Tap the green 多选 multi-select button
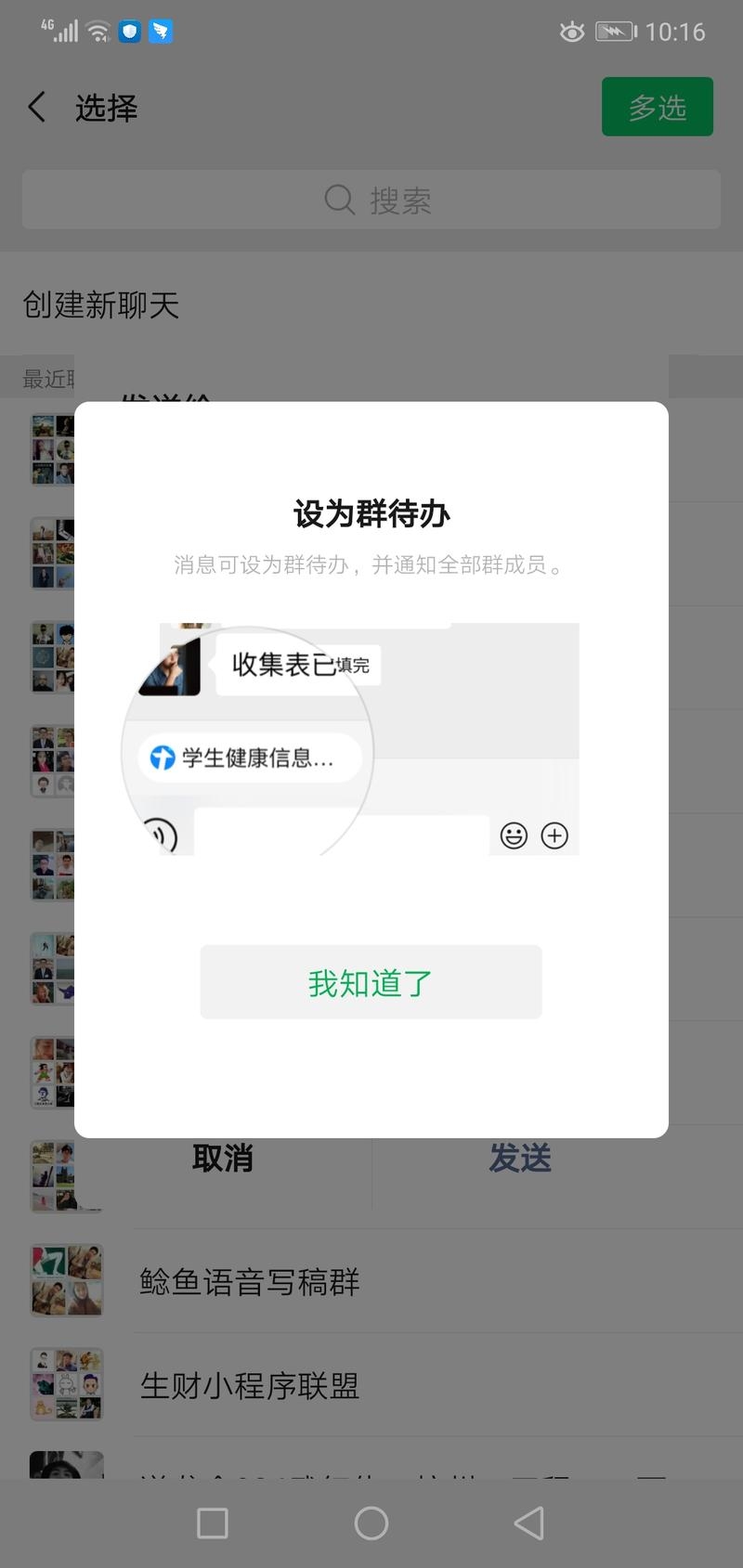Screen dimensions: 743x1568 click(657, 107)
